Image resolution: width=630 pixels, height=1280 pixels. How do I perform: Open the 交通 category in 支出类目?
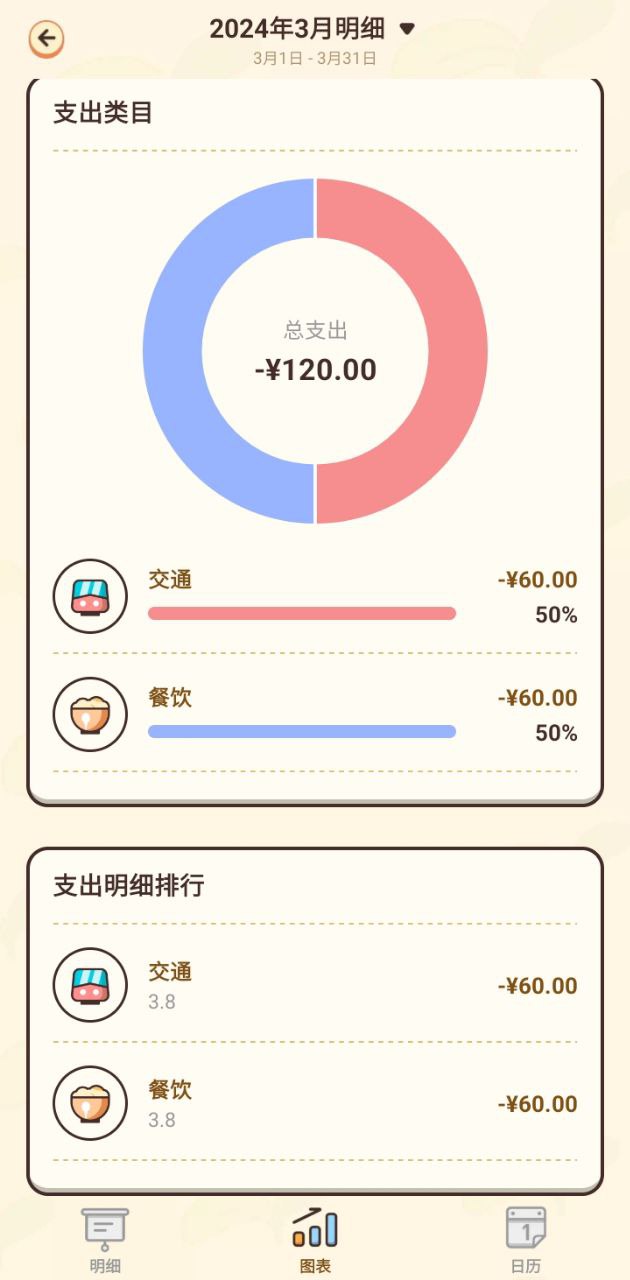coord(314,596)
